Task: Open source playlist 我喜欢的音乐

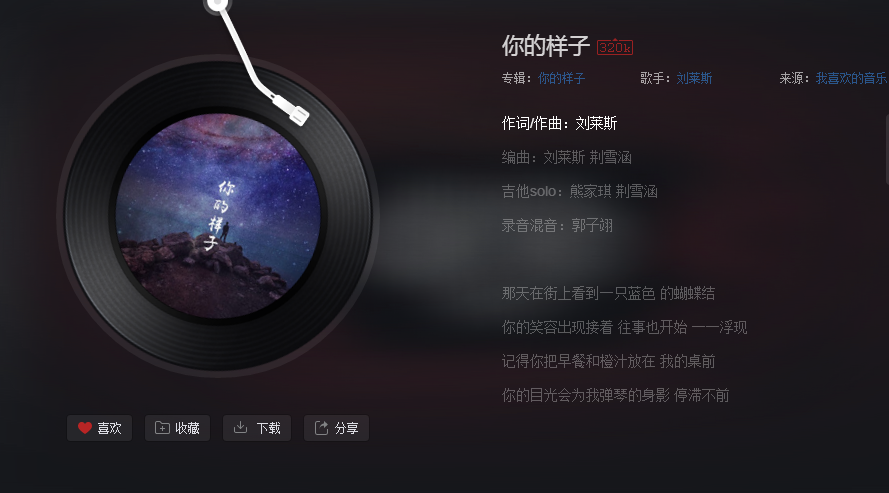Action: 851,78
